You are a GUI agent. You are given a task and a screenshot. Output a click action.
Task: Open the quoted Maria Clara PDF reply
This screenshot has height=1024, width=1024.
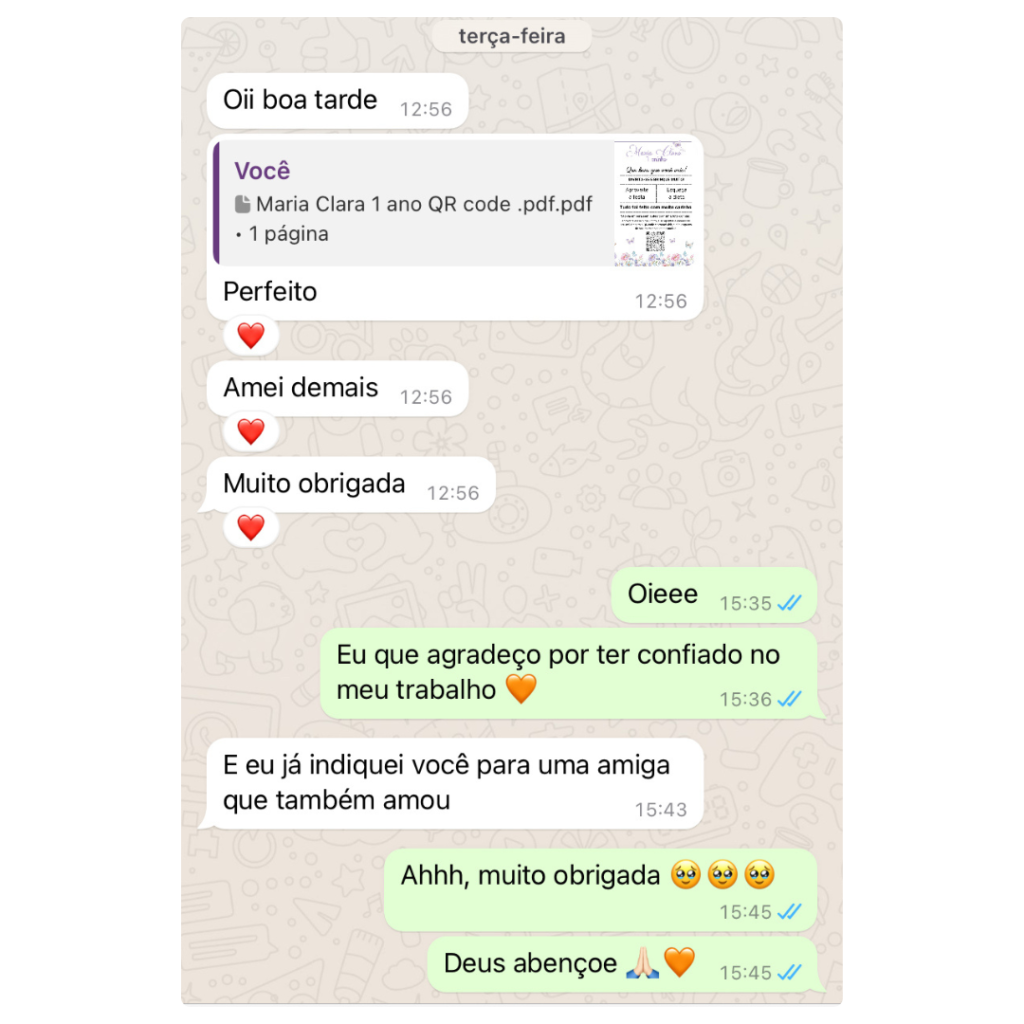(x=420, y=204)
